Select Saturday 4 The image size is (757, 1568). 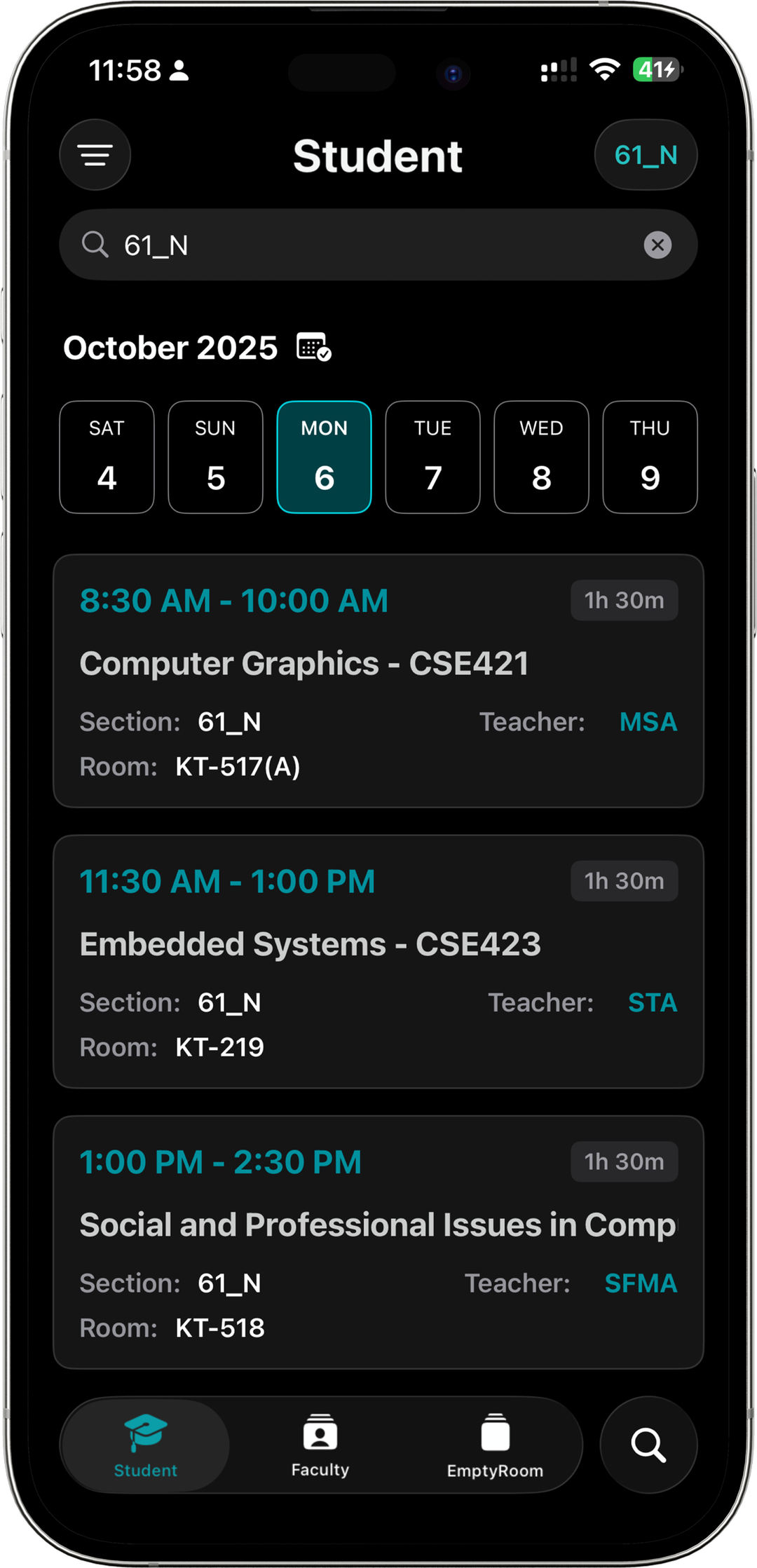pos(107,457)
